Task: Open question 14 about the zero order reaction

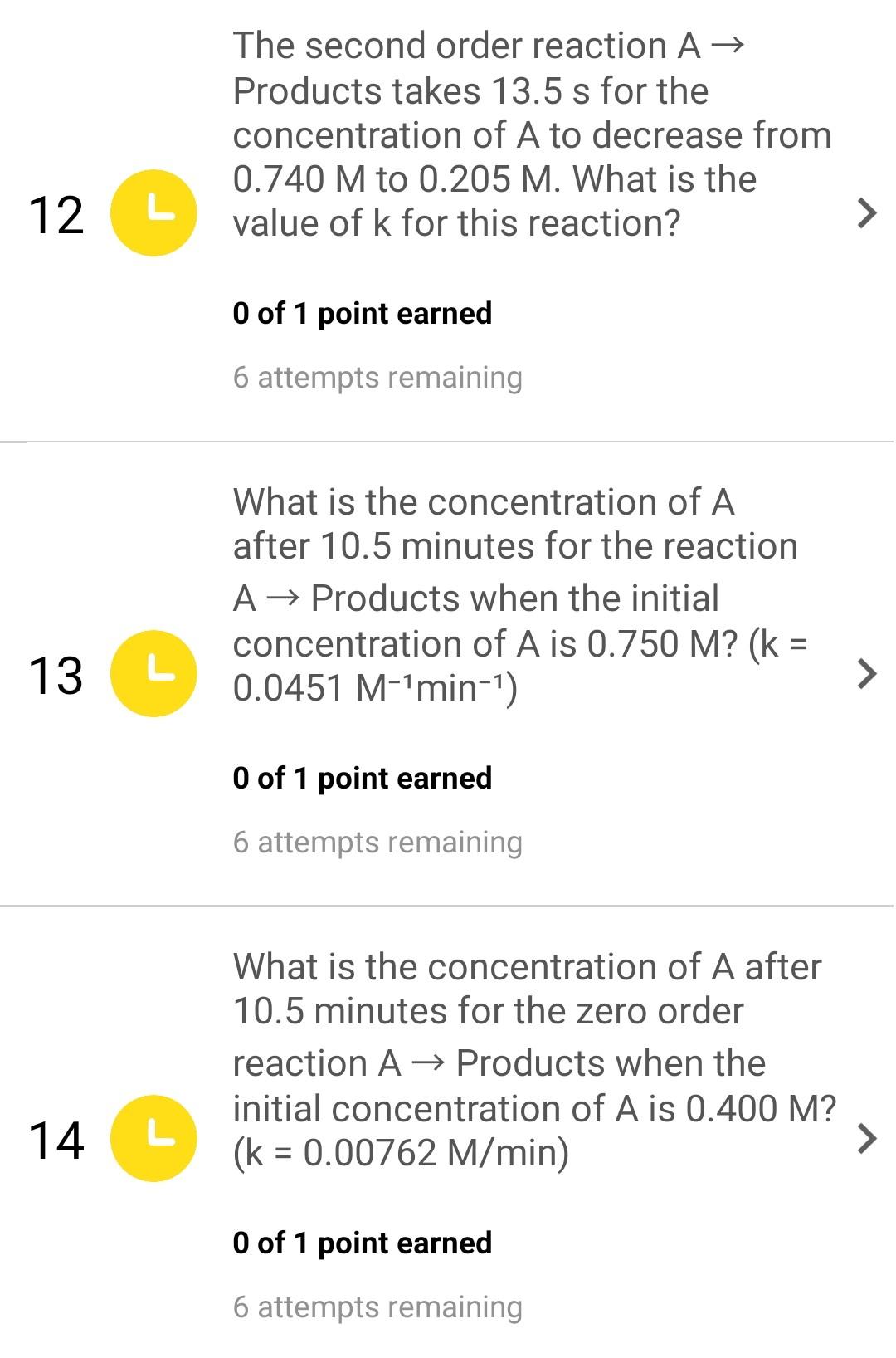Action: 864,1139
